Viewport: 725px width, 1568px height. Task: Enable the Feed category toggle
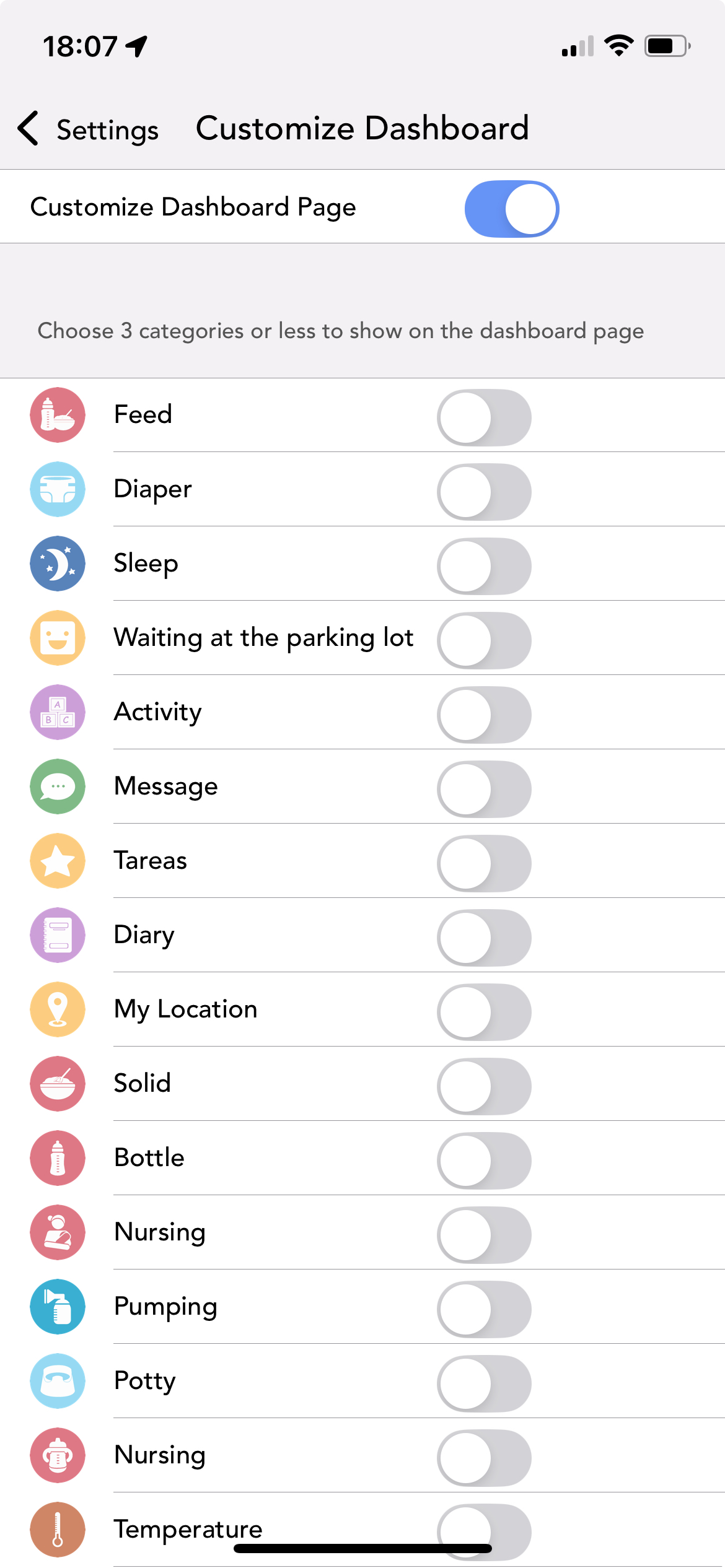click(x=484, y=417)
